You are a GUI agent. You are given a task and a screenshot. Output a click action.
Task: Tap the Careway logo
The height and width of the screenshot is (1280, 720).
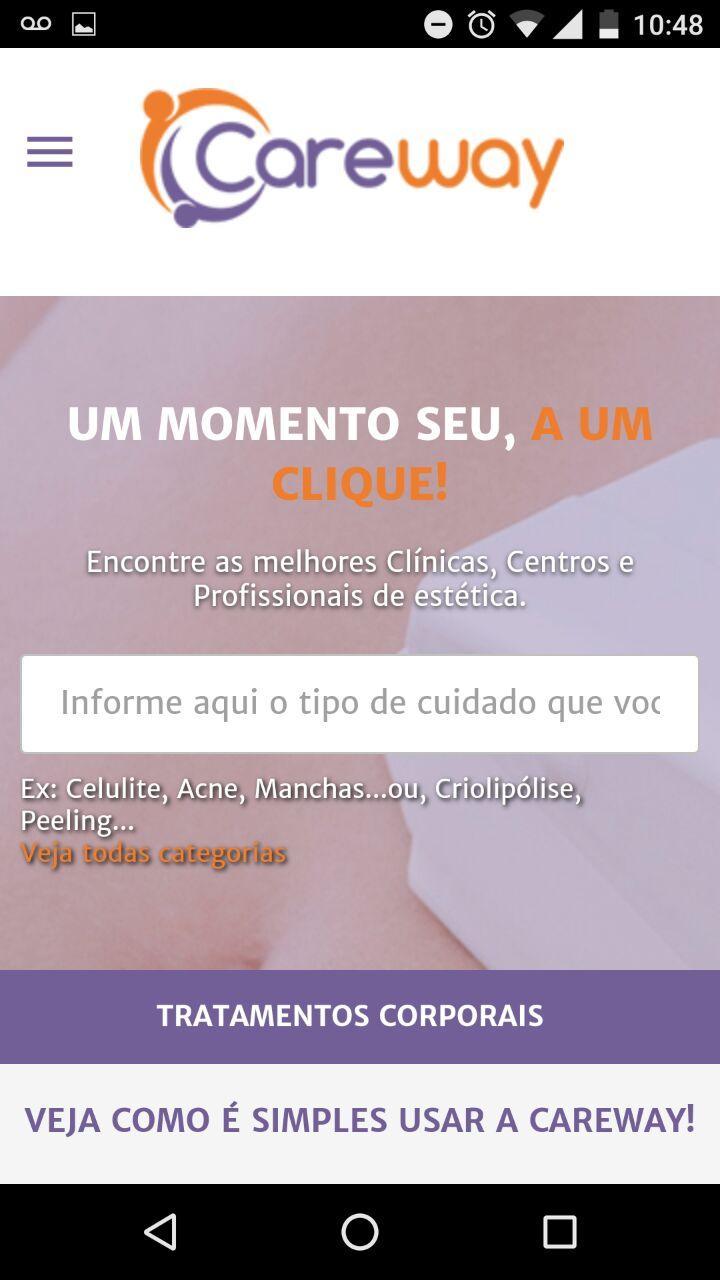[355, 153]
